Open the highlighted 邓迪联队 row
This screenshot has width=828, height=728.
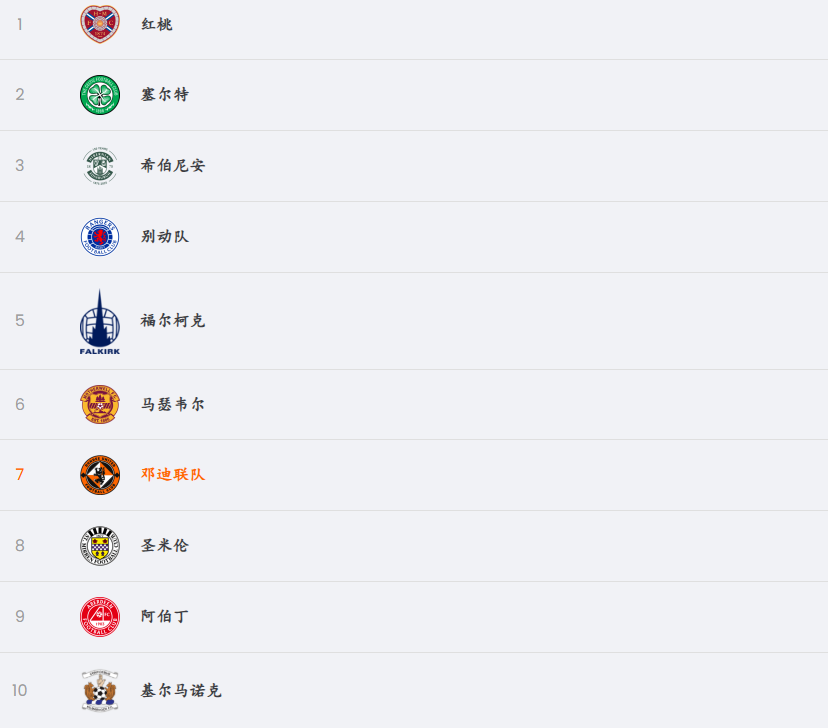coord(173,475)
